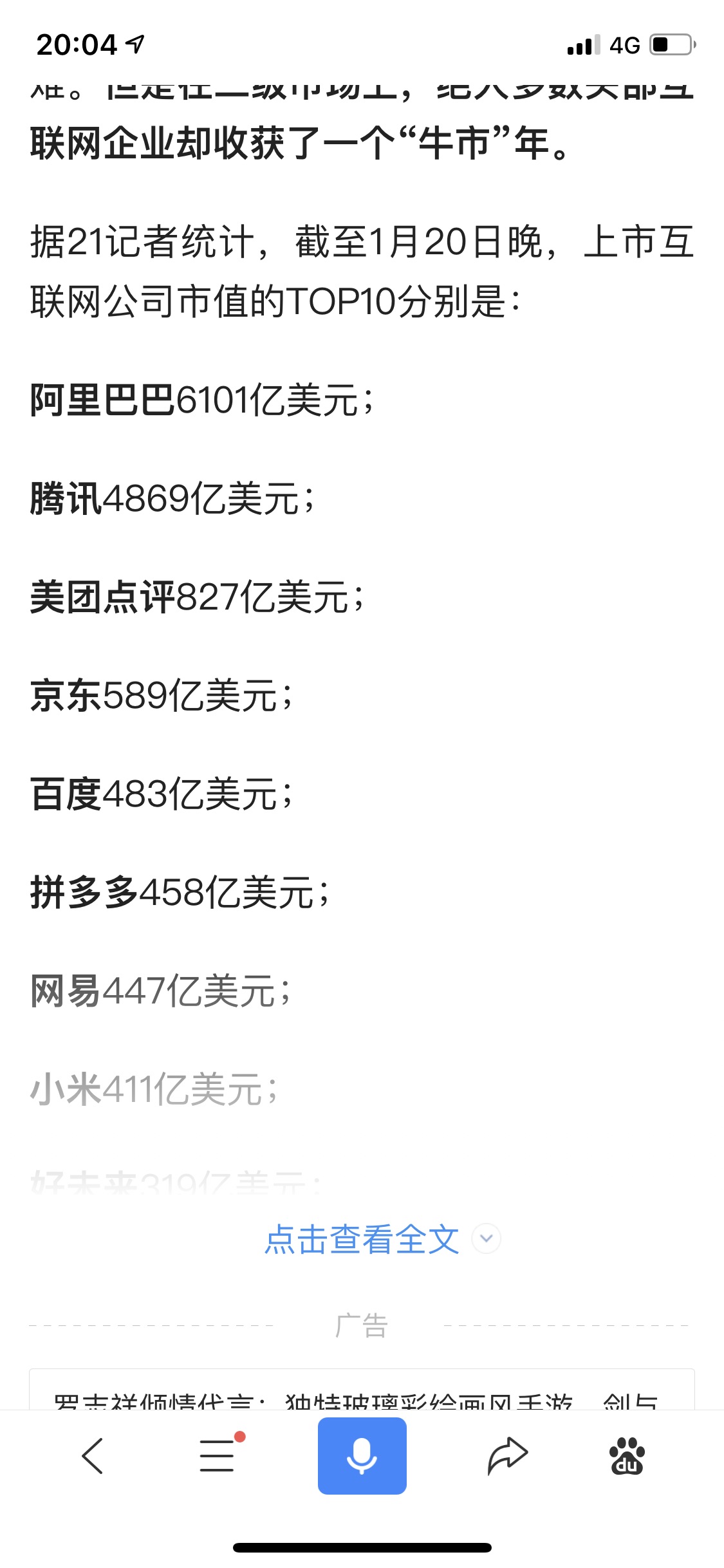Start voice search with the microphone button
The width and height of the screenshot is (724, 1568).
coord(362,1455)
